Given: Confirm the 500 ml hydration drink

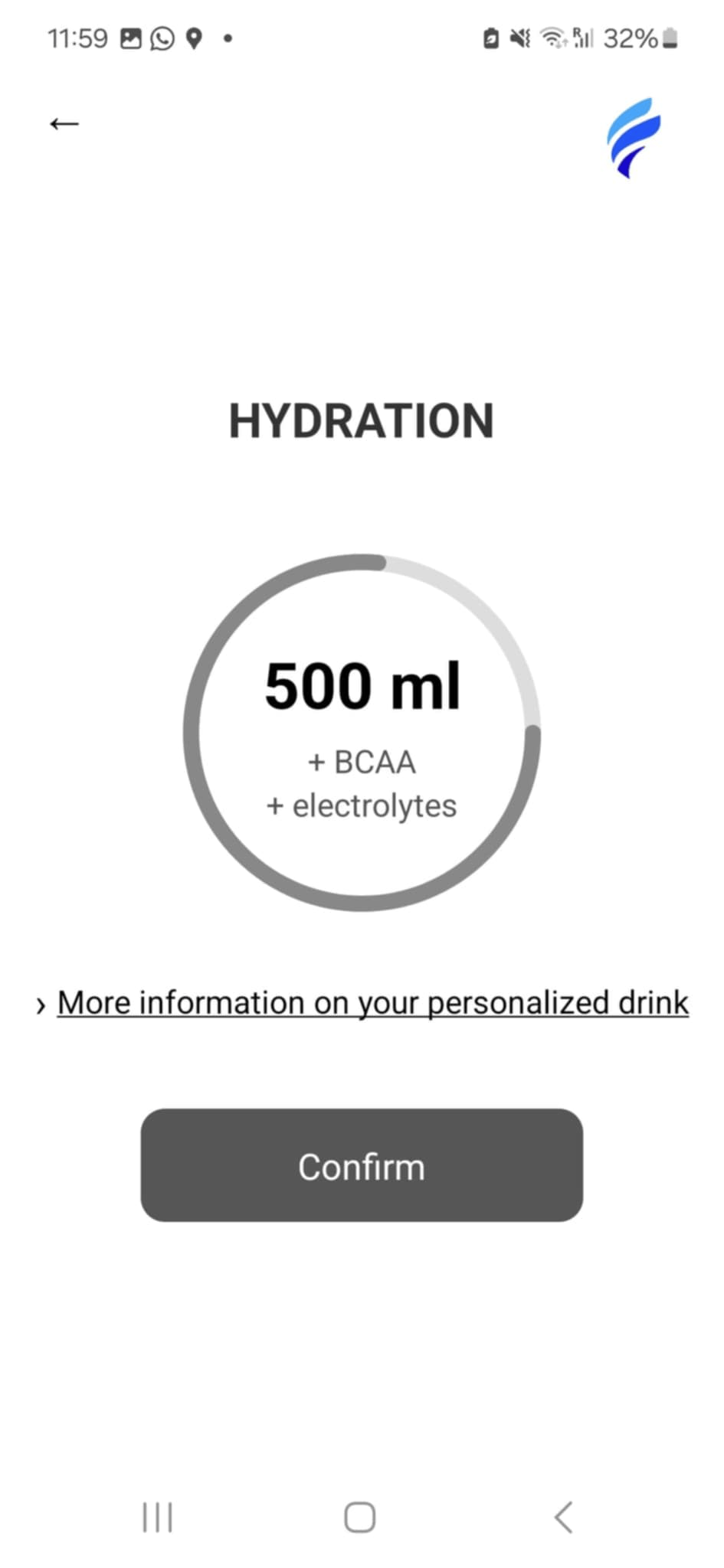Looking at the screenshot, I should [x=362, y=1165].
